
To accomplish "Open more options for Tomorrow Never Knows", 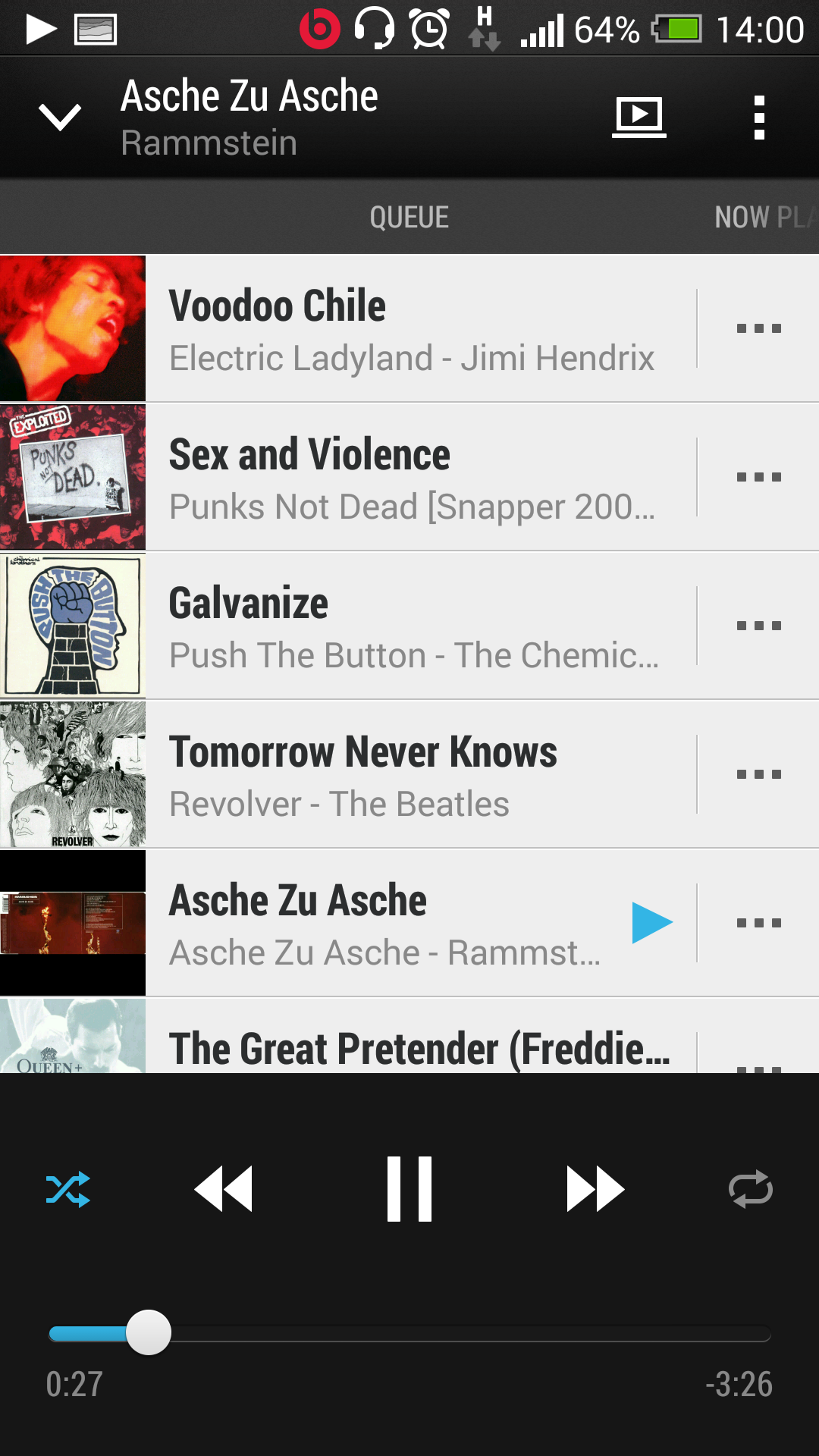I will (x=759, y=774).
